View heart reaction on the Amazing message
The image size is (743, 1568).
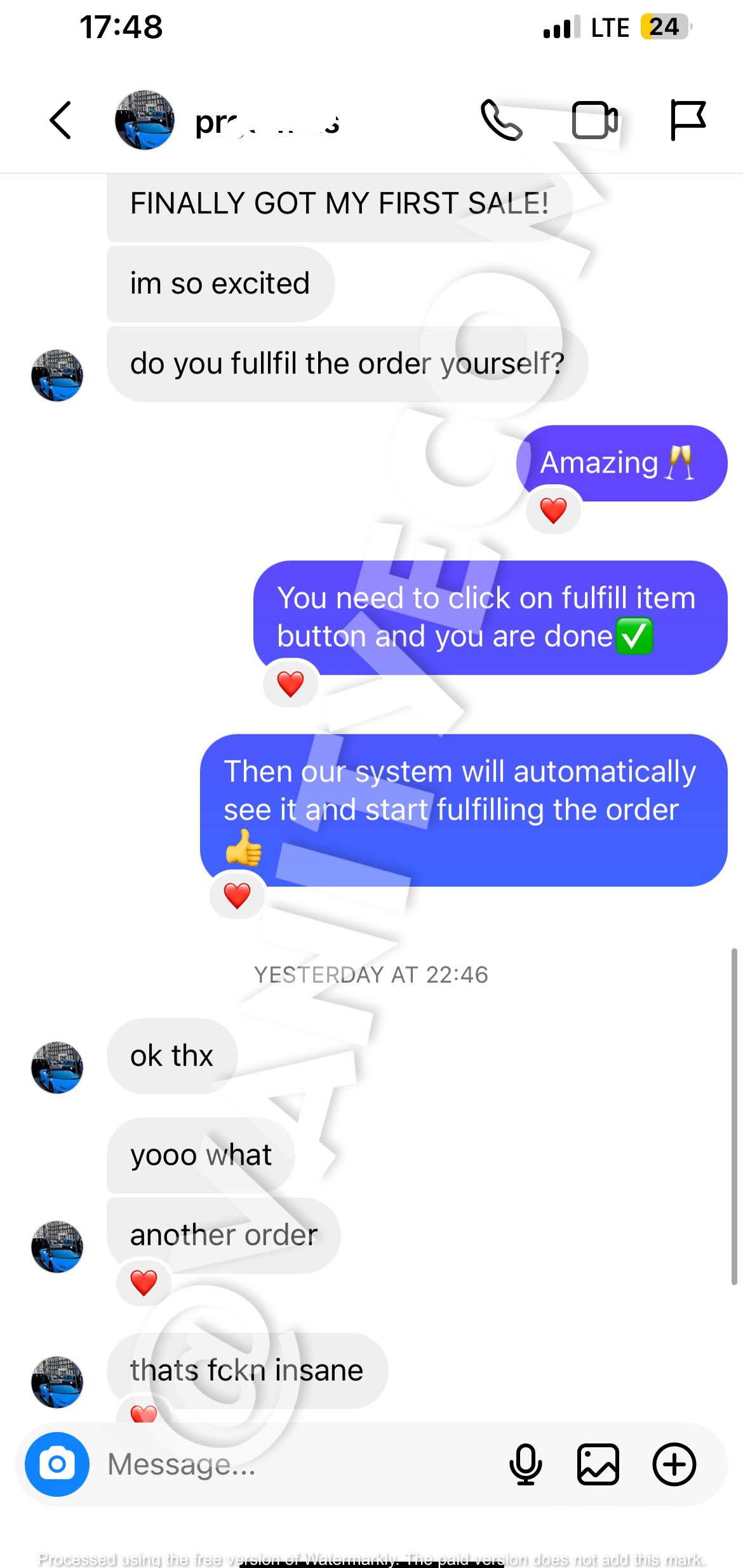click(553, 510)
